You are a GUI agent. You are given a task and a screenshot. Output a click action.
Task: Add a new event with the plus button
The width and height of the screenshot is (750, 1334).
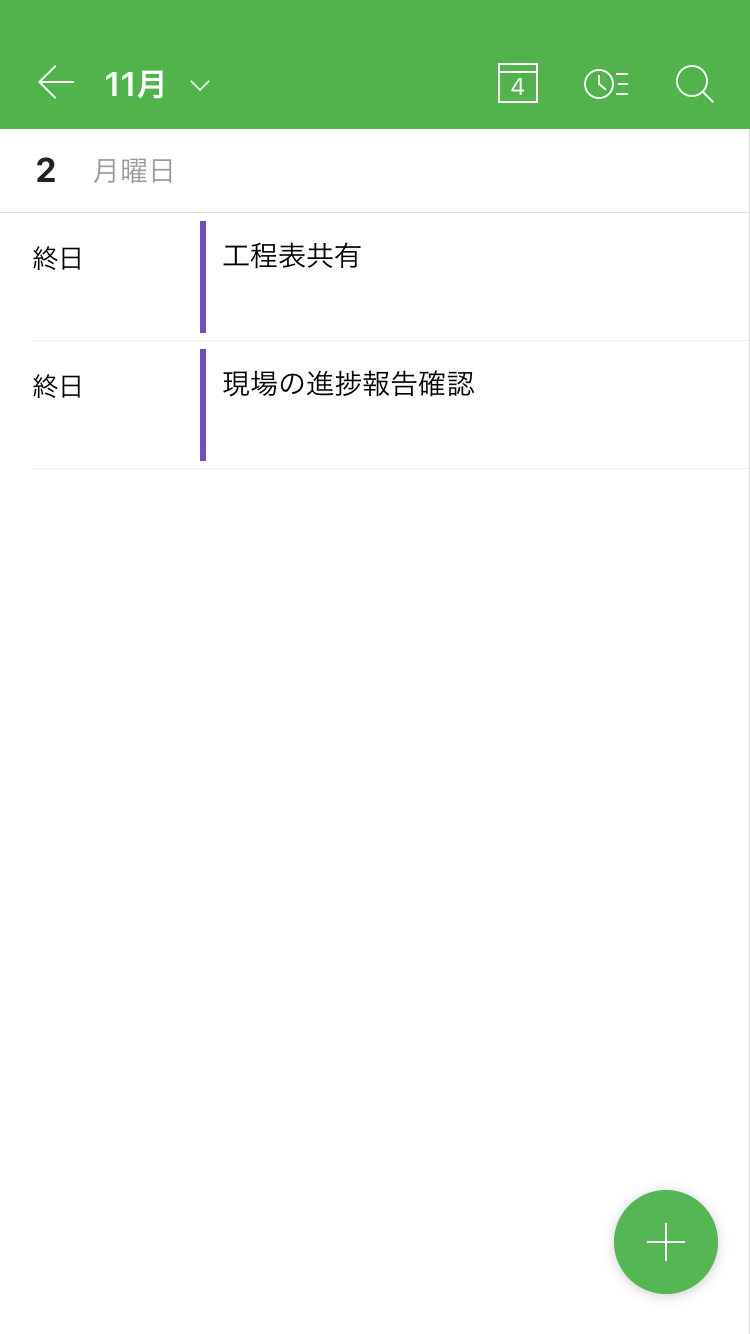(666, 1242)
